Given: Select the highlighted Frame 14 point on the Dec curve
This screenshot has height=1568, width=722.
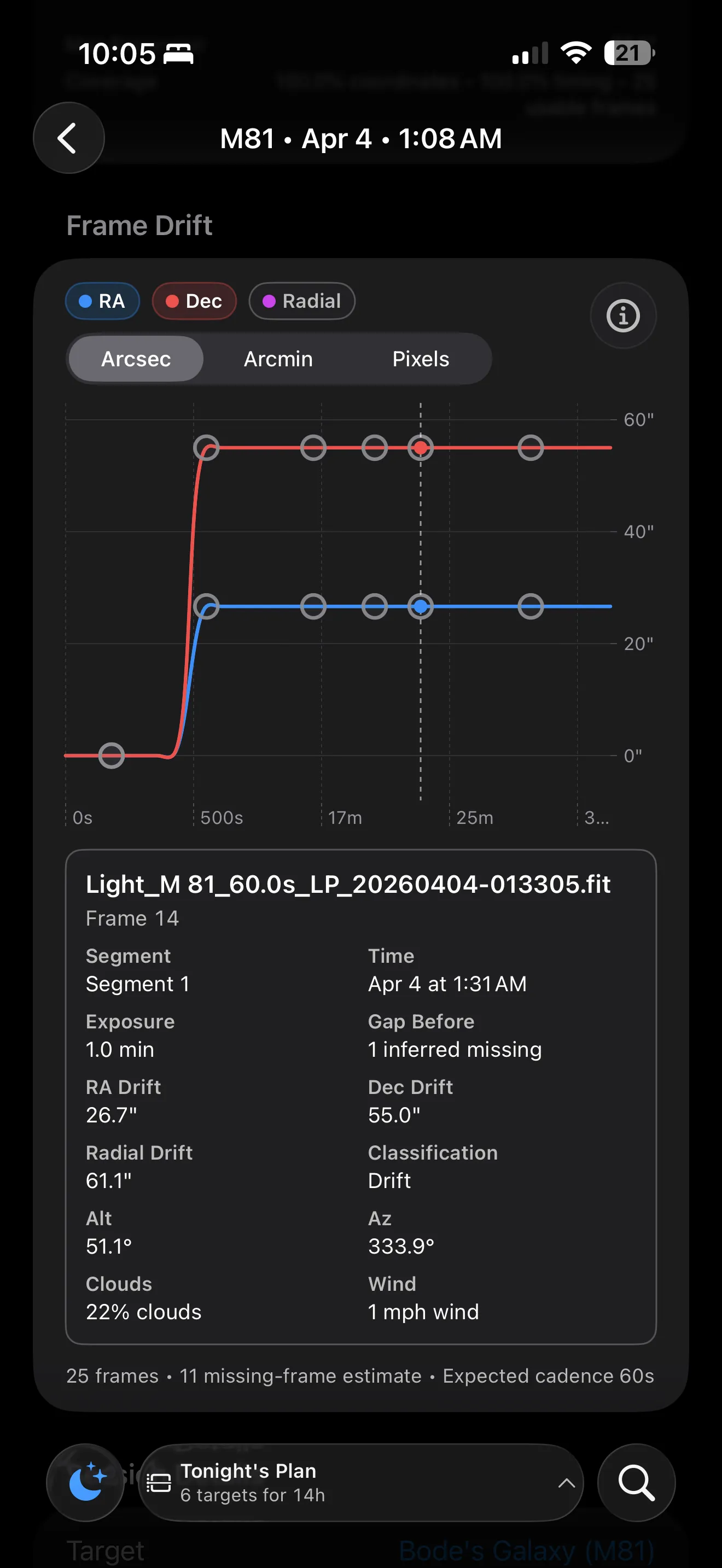Looking at the screenshot, I should click(x=421, y=447).
